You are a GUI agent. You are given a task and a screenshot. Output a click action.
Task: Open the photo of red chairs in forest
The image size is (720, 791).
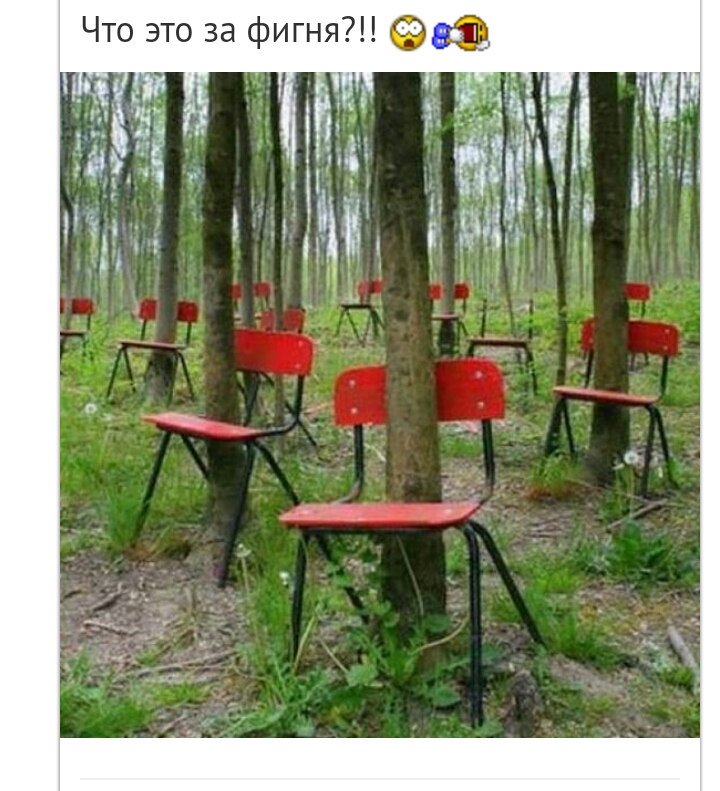[380, 404]
